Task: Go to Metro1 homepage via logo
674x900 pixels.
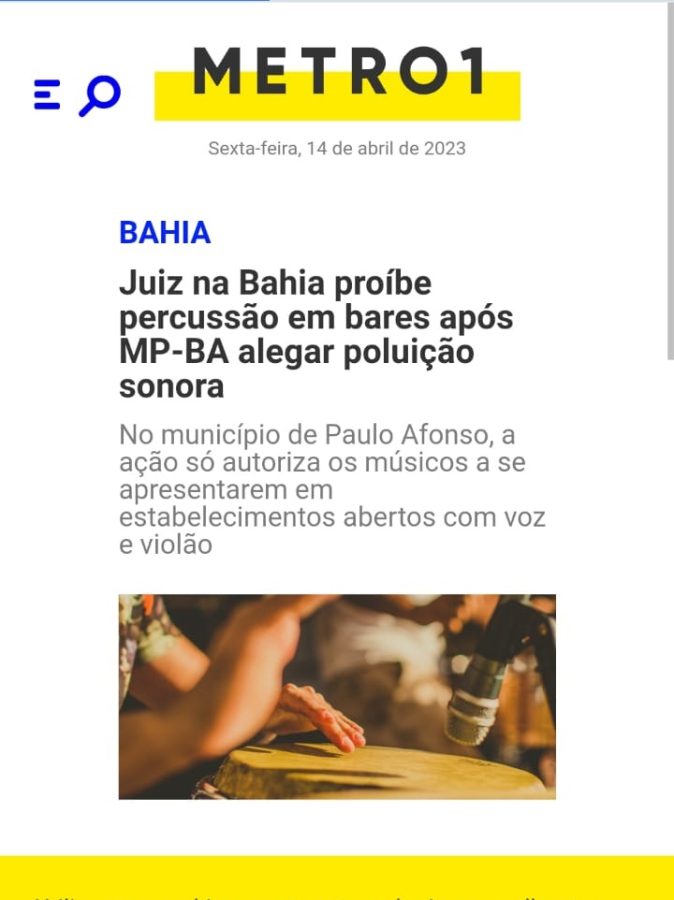Action: pos(337,80)
